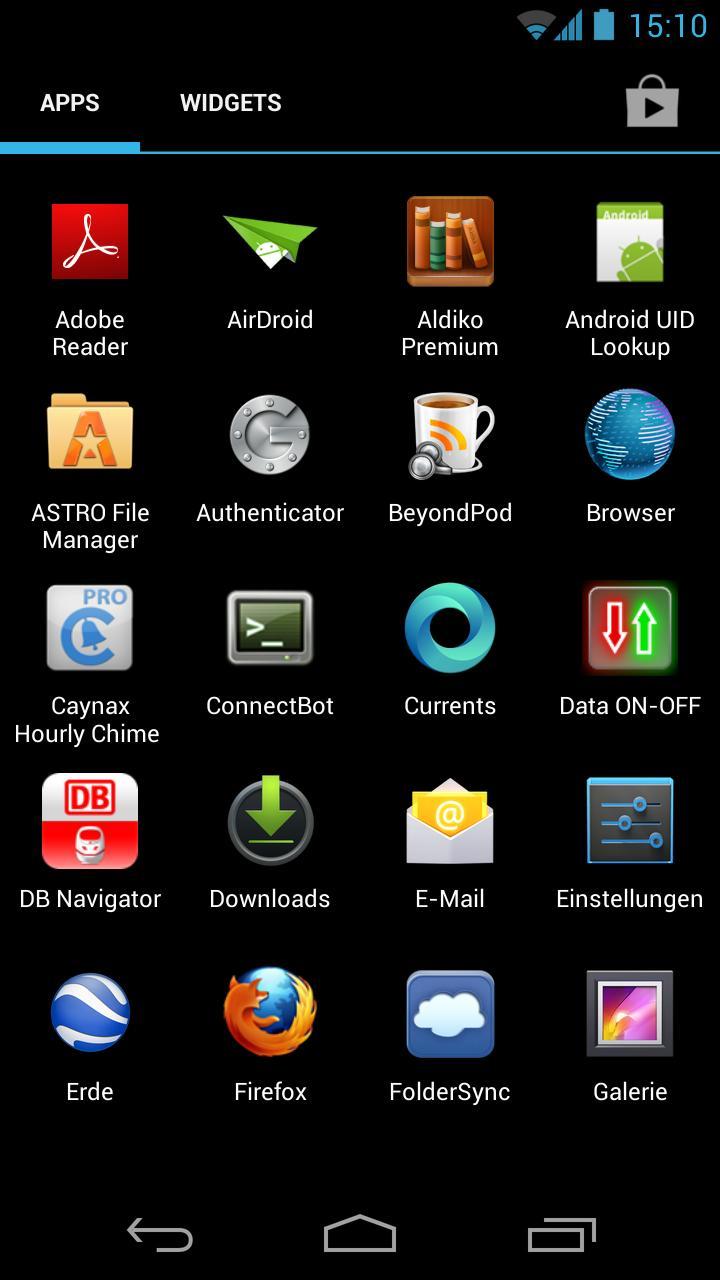Open Google Currents
The image size is (720, 1280).
[450, 628]
